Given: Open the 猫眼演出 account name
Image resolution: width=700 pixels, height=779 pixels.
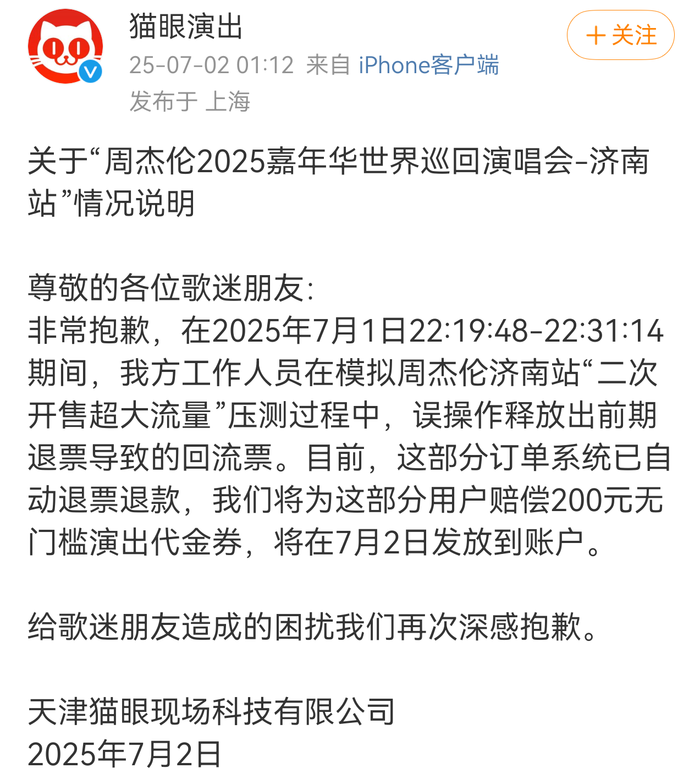Looking at the screenshot, I should (186, 27).
